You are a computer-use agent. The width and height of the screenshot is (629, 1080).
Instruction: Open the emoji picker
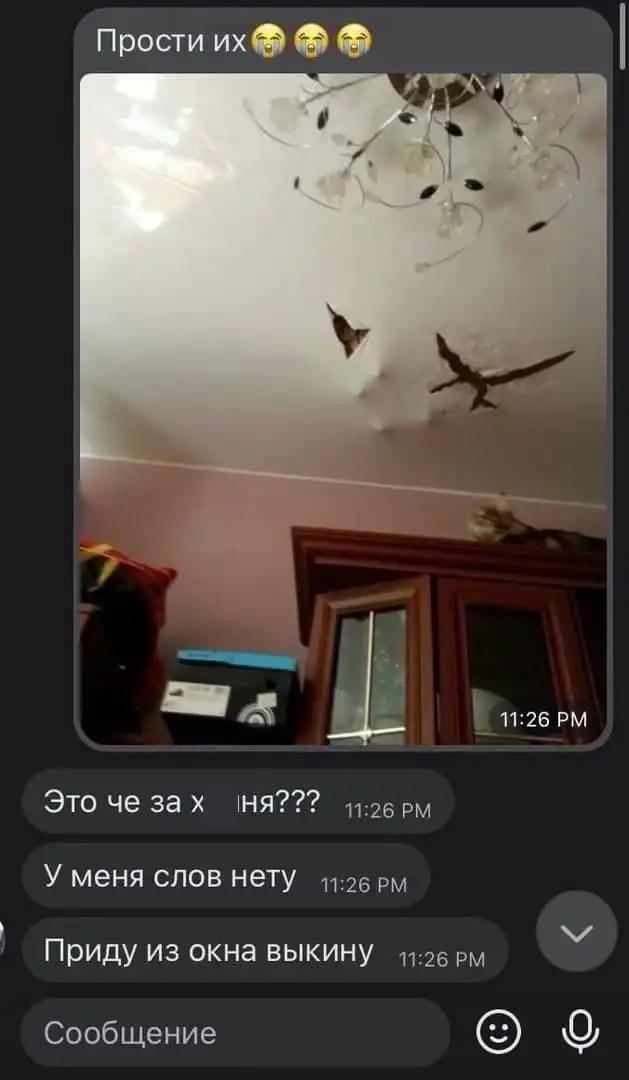tap(498, 1032)
